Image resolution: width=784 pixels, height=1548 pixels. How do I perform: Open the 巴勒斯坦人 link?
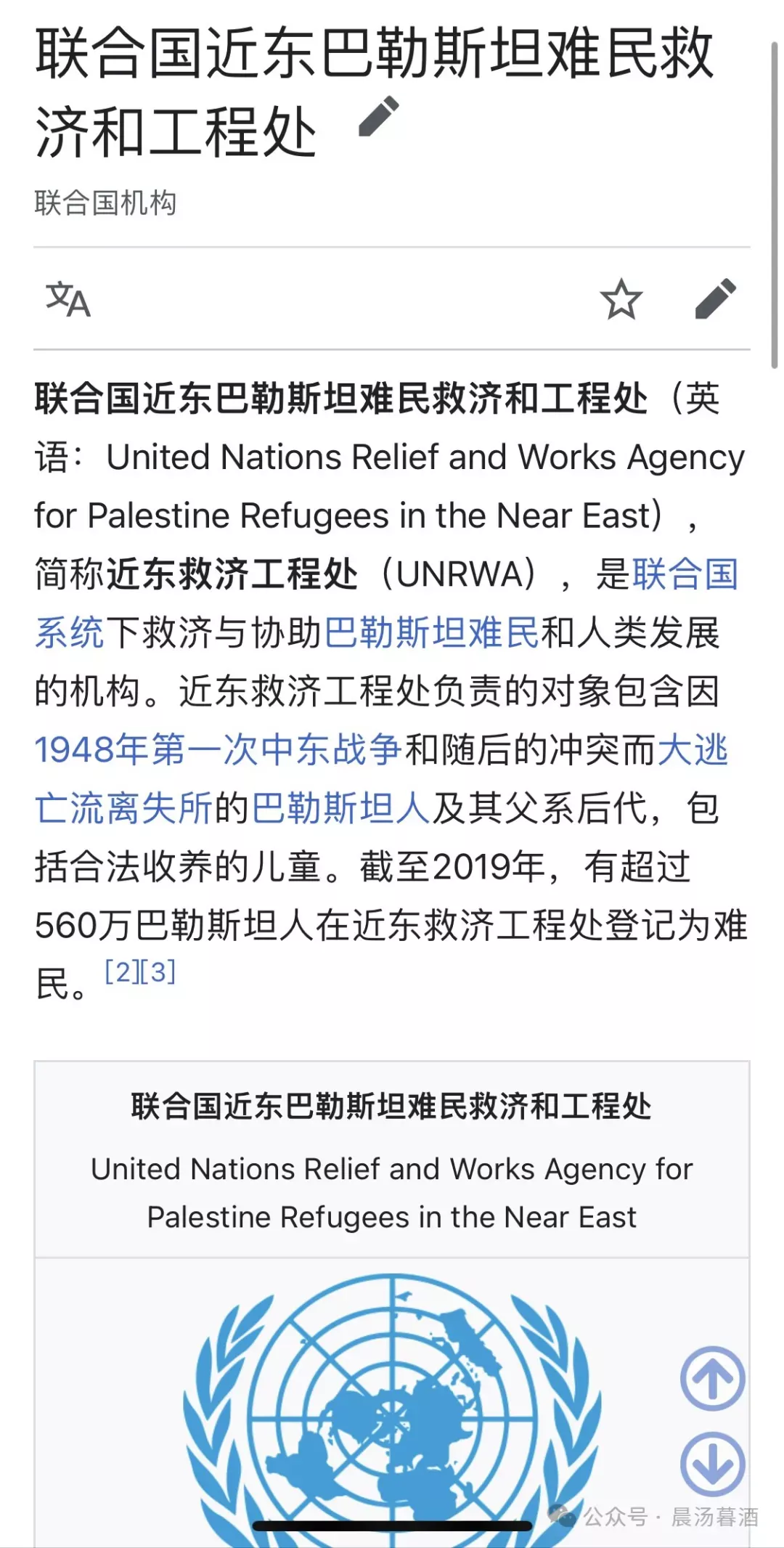(341, 808)
